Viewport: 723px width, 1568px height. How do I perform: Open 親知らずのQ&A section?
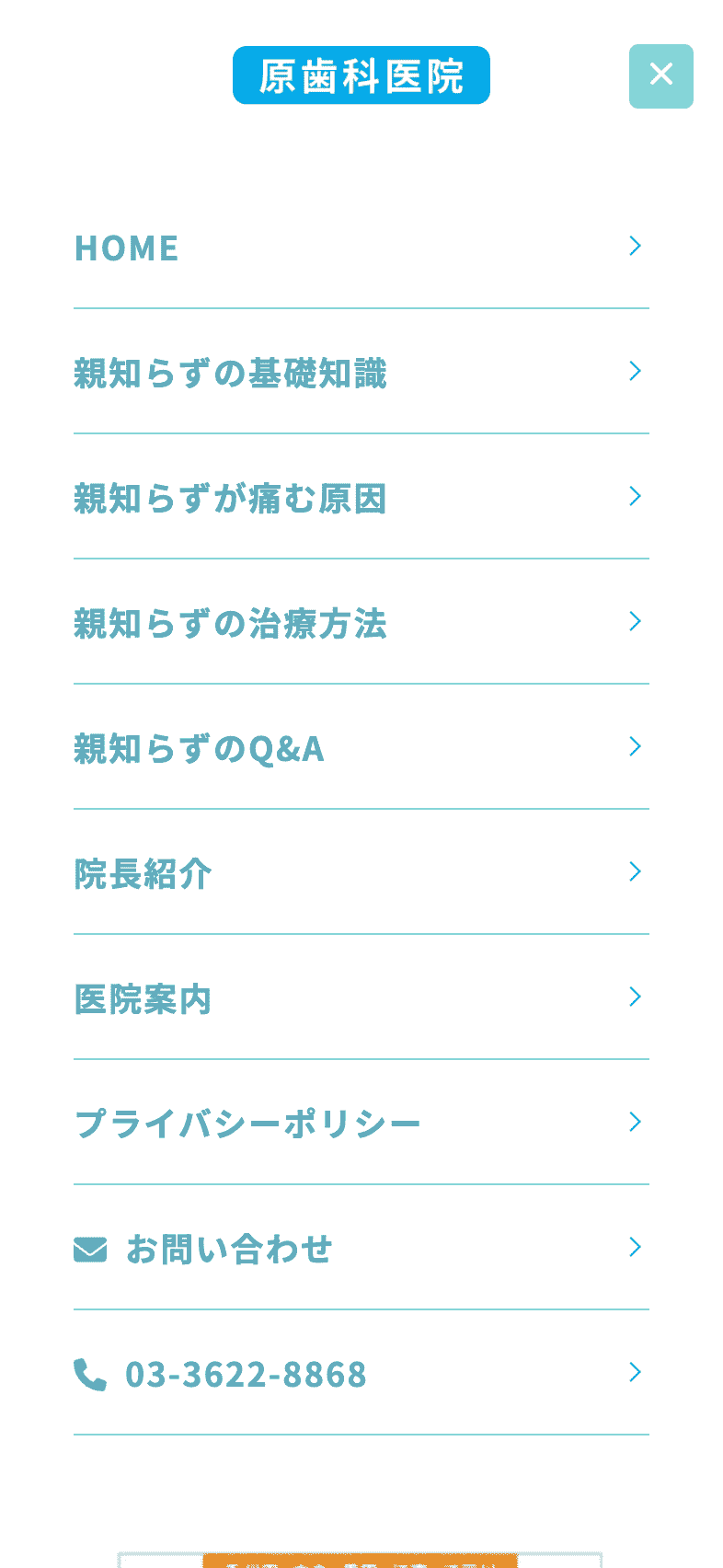(199, 748)
